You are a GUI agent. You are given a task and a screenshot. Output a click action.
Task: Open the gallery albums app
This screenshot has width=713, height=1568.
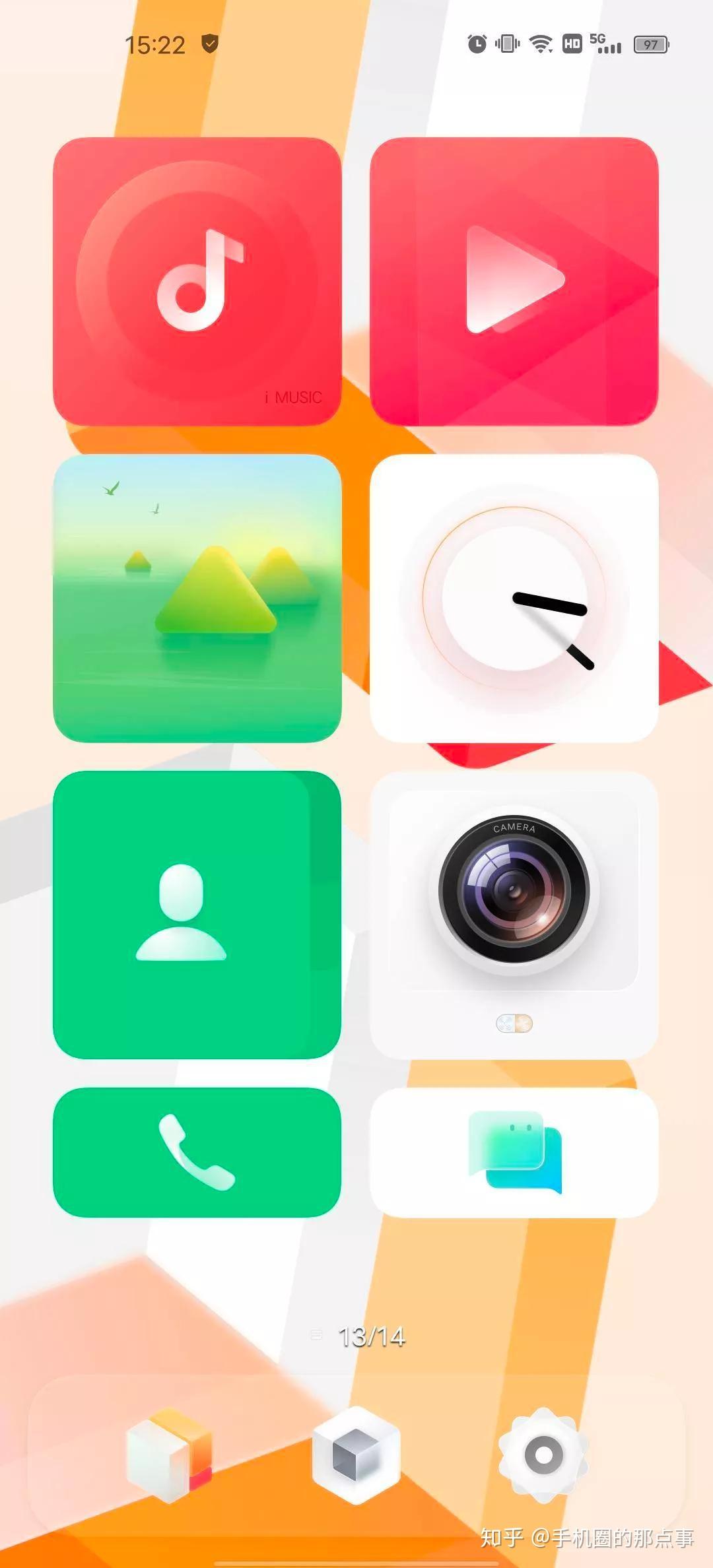tap(197, 598)
